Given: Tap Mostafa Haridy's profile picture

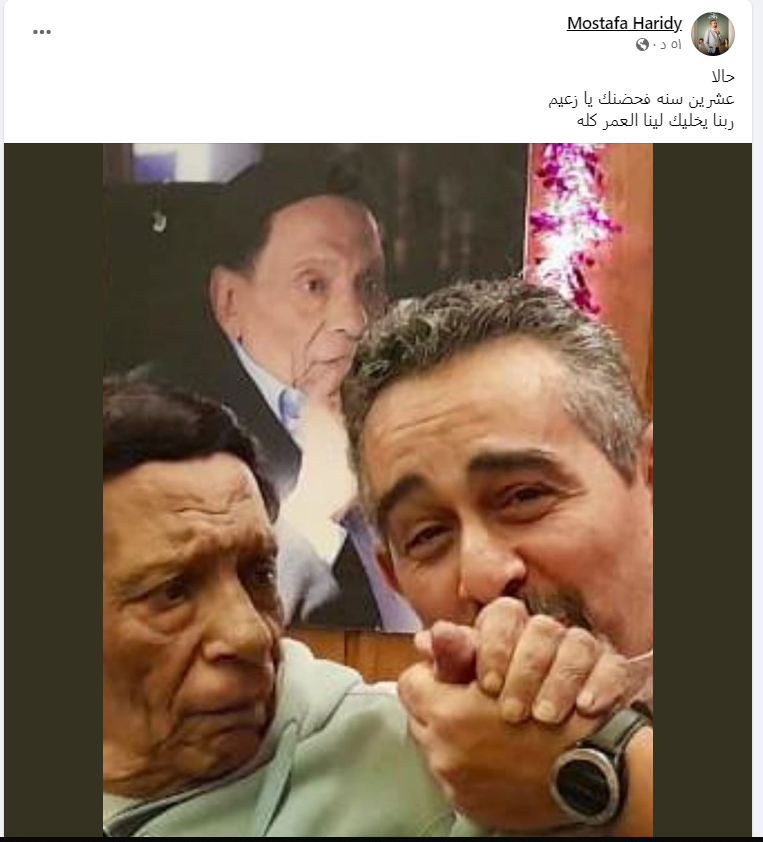Looking at the screenshot, I should pyautogui.click(x=713, y=34).
